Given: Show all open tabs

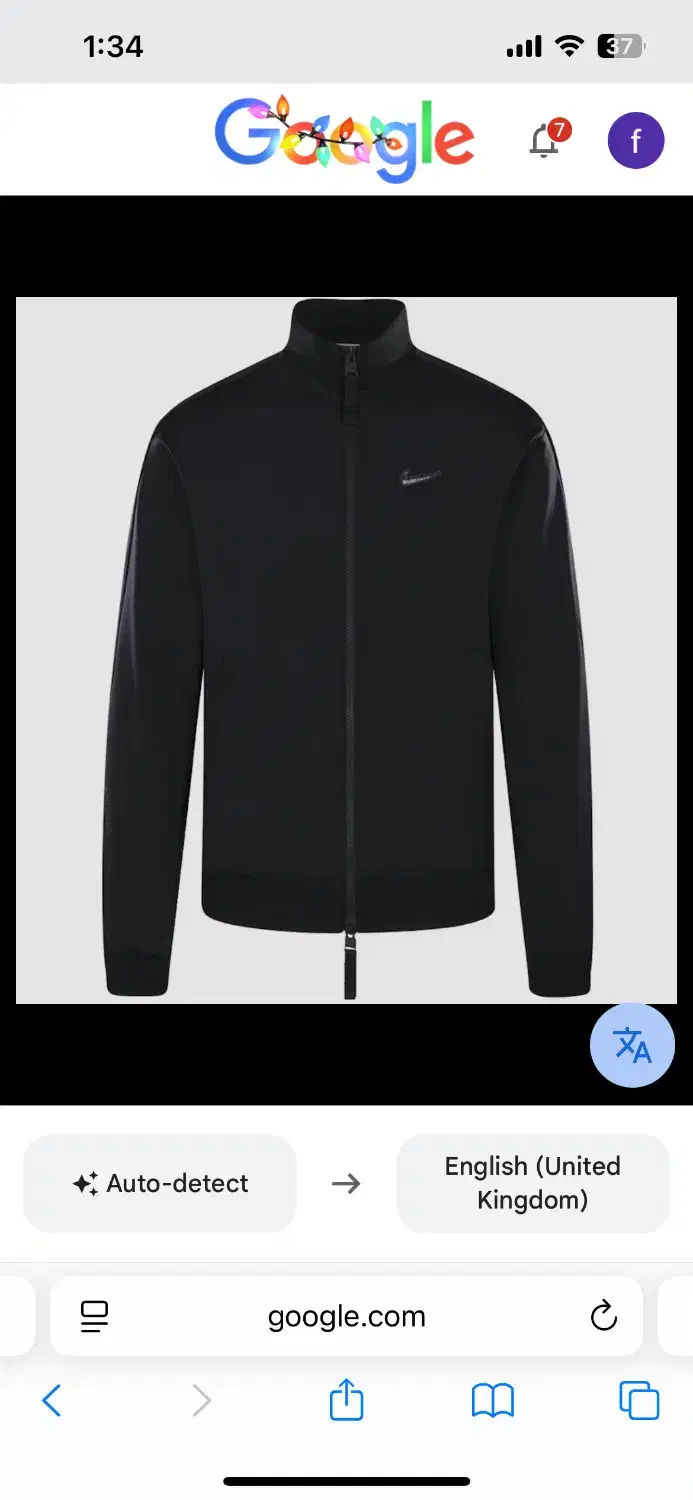Looking at the screenshot, I should click(639, 1400).
